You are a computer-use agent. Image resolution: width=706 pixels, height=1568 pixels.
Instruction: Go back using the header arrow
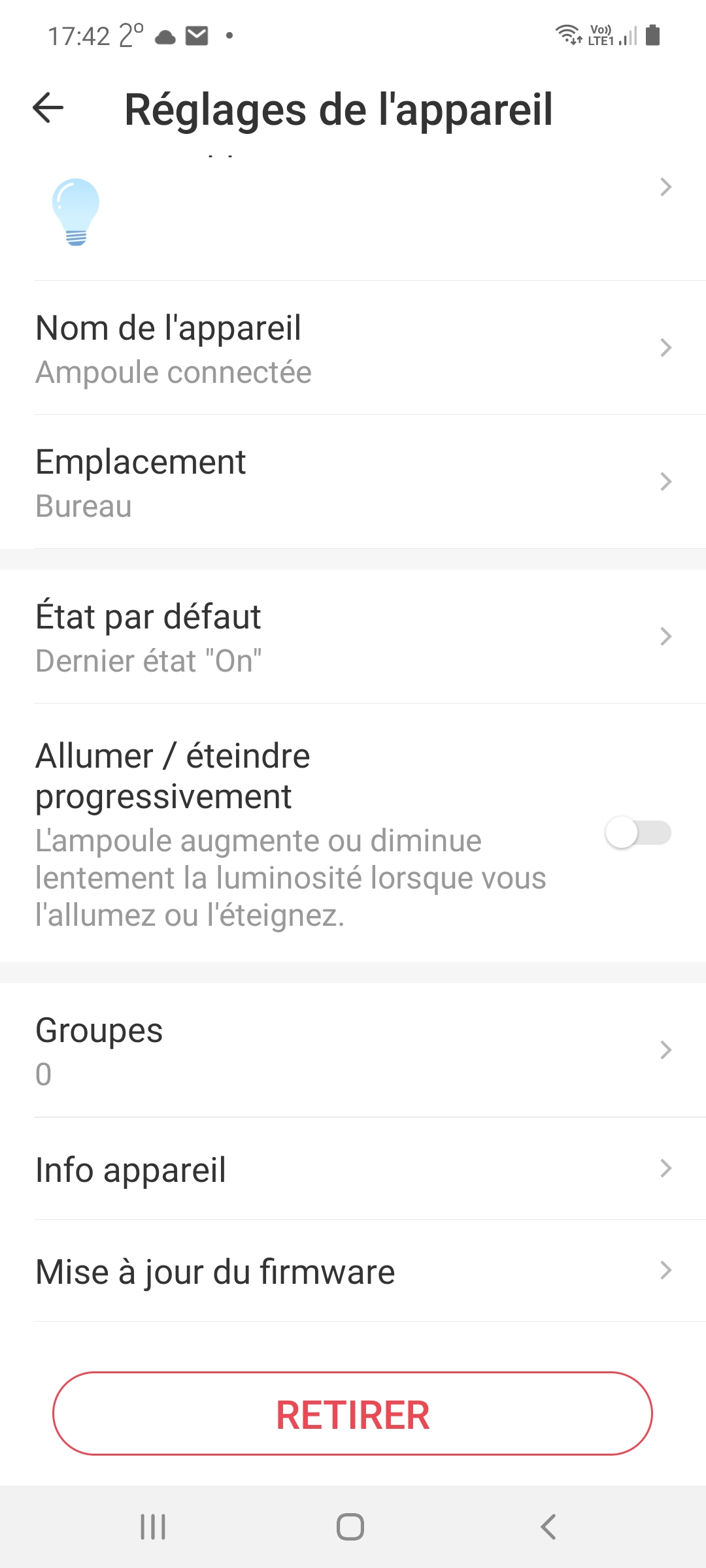point(48,108)
